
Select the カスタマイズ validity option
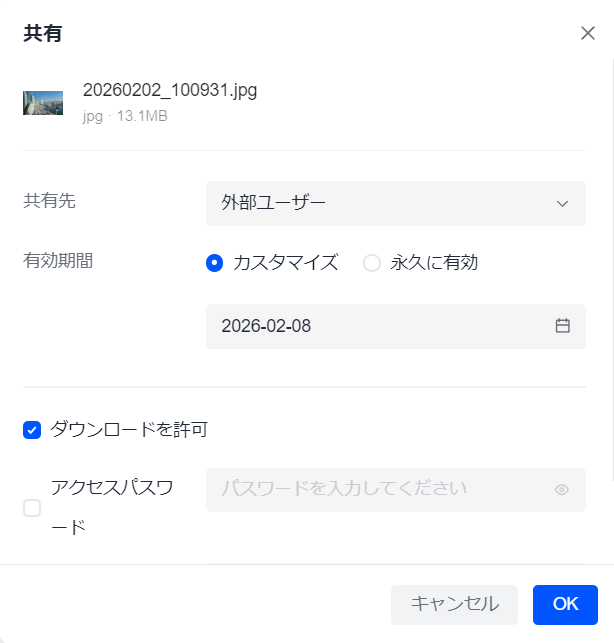click(214, 263)
